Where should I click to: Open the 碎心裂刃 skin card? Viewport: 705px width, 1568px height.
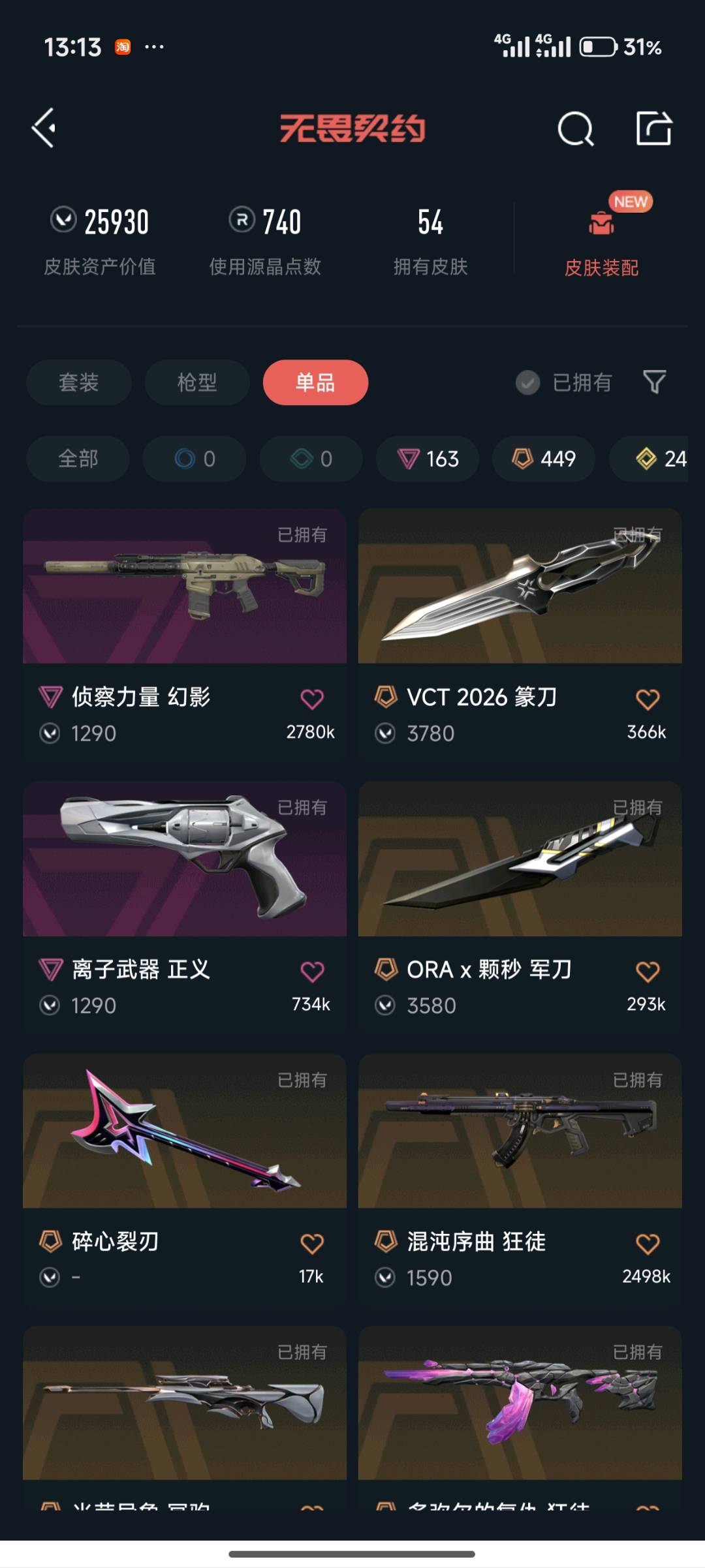point(185,1180)
